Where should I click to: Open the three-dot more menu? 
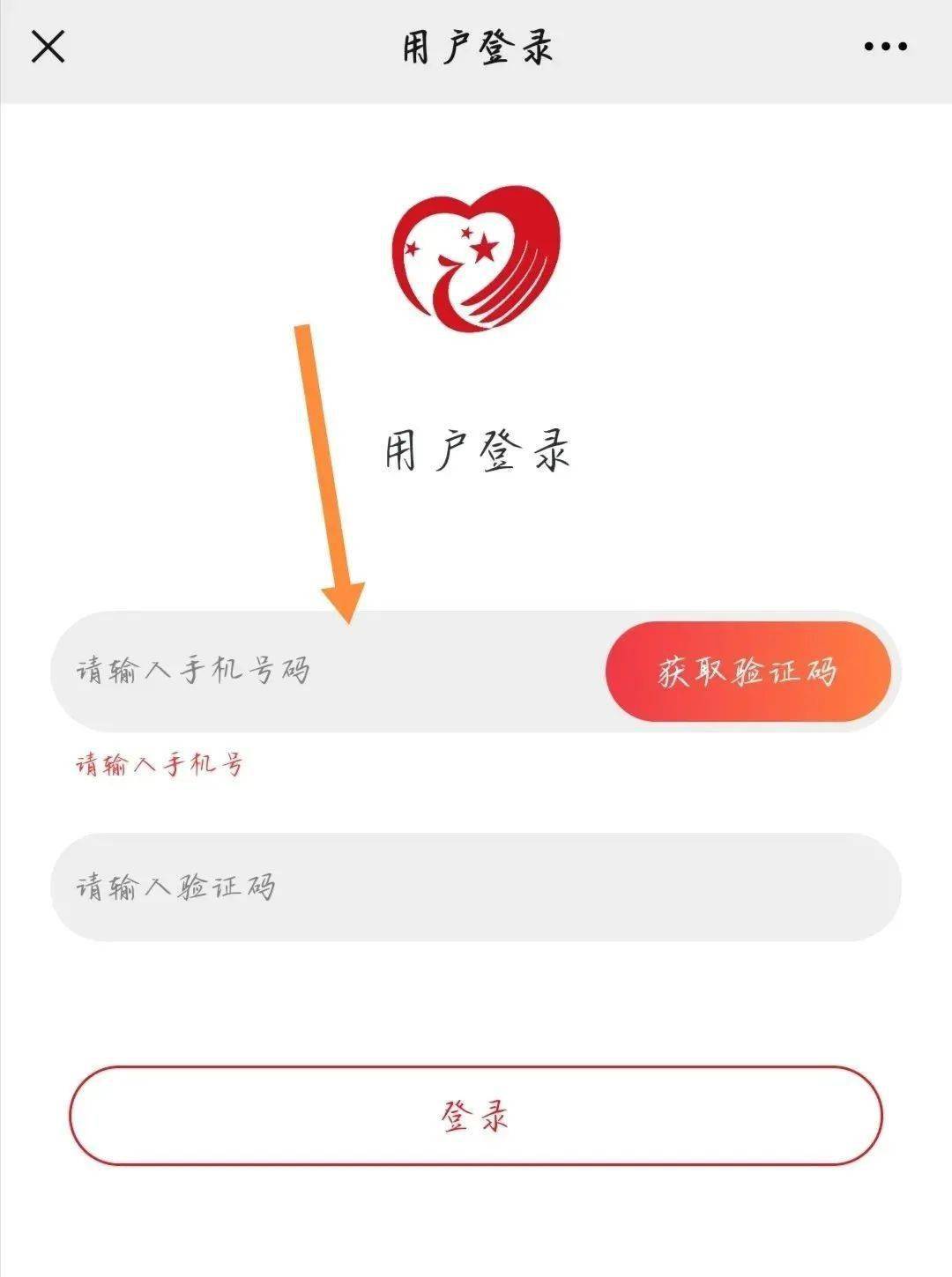click(885, 48)
